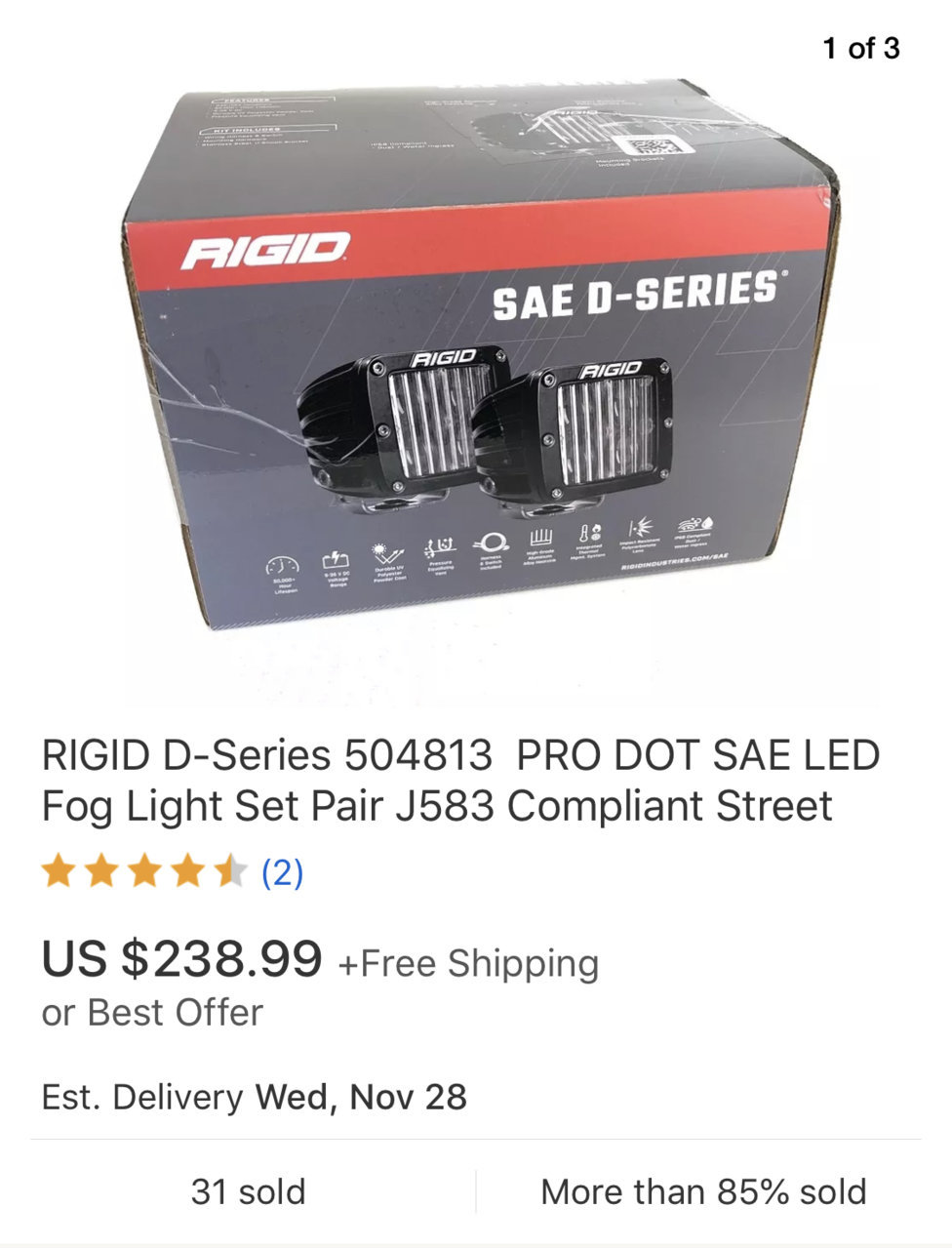
Task: View the 2 product ratings
Action: click(282, 871)
